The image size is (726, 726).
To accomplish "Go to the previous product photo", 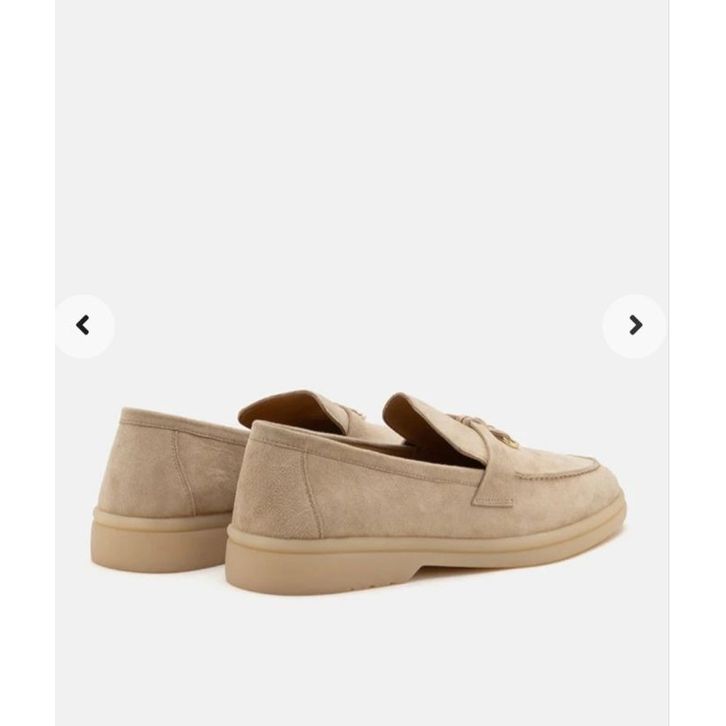I will 83,325.
